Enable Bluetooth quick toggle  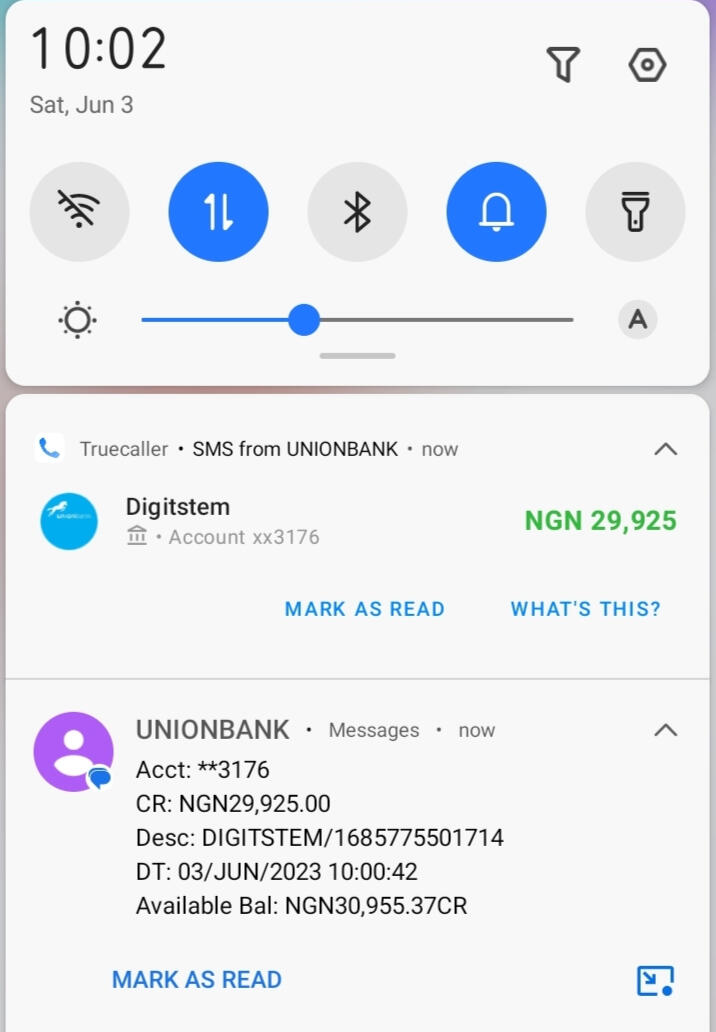point(357,211)
